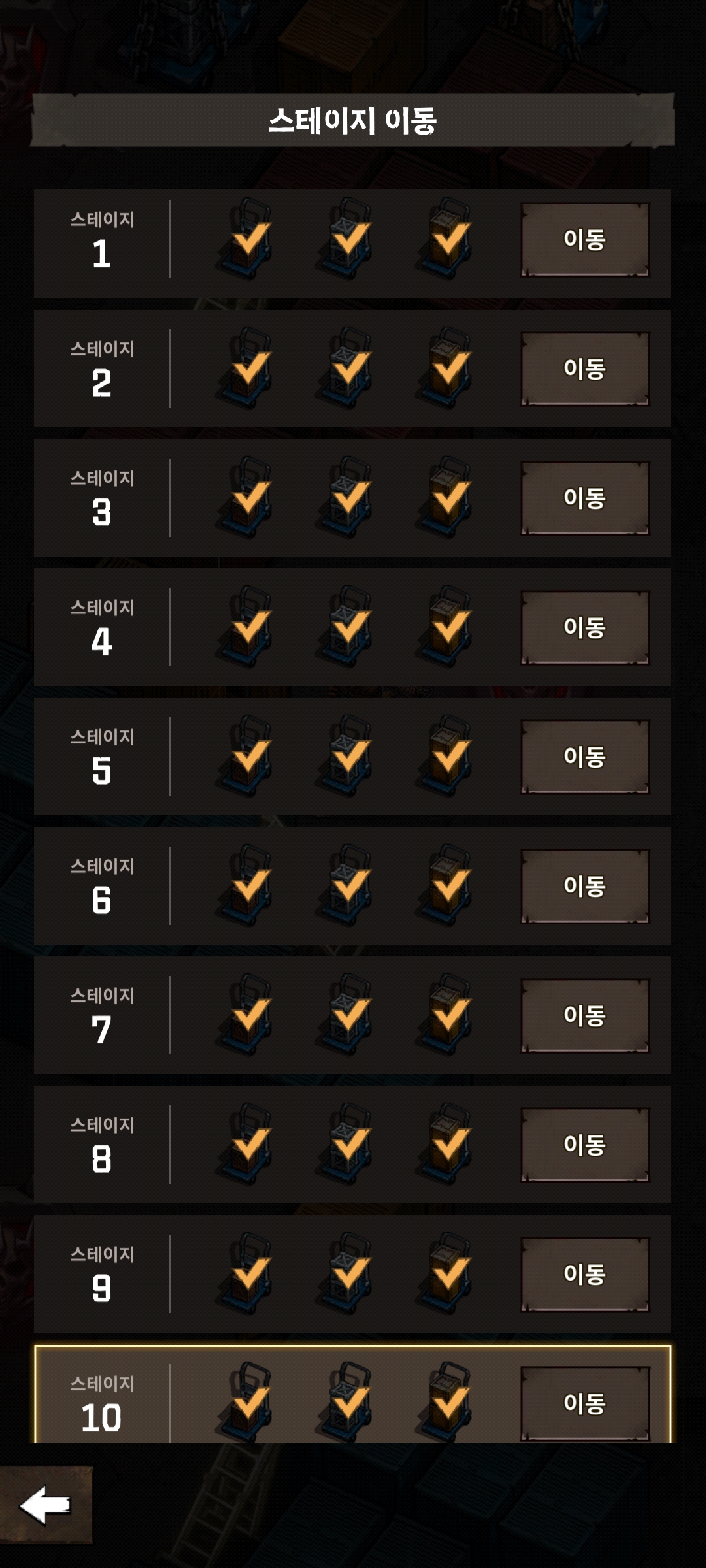
Task: Jump to 스테이지 6 using 이동
Action: tap(584, 886)
